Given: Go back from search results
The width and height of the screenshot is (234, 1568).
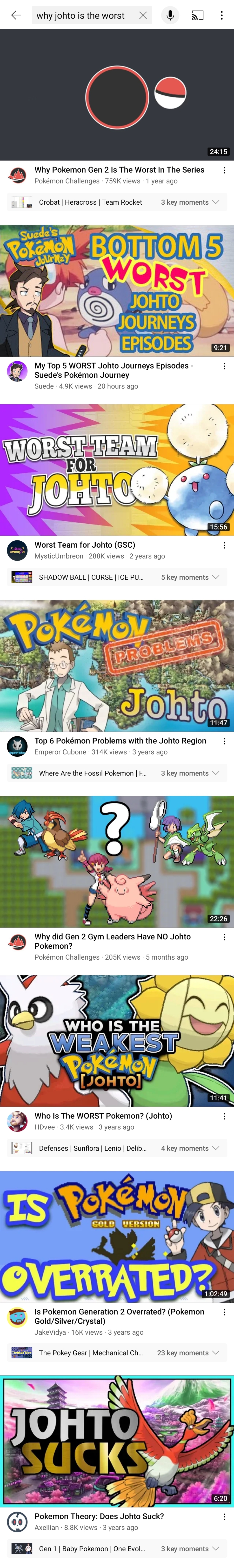Looking at the screenshot, I should tap(16, 15).
